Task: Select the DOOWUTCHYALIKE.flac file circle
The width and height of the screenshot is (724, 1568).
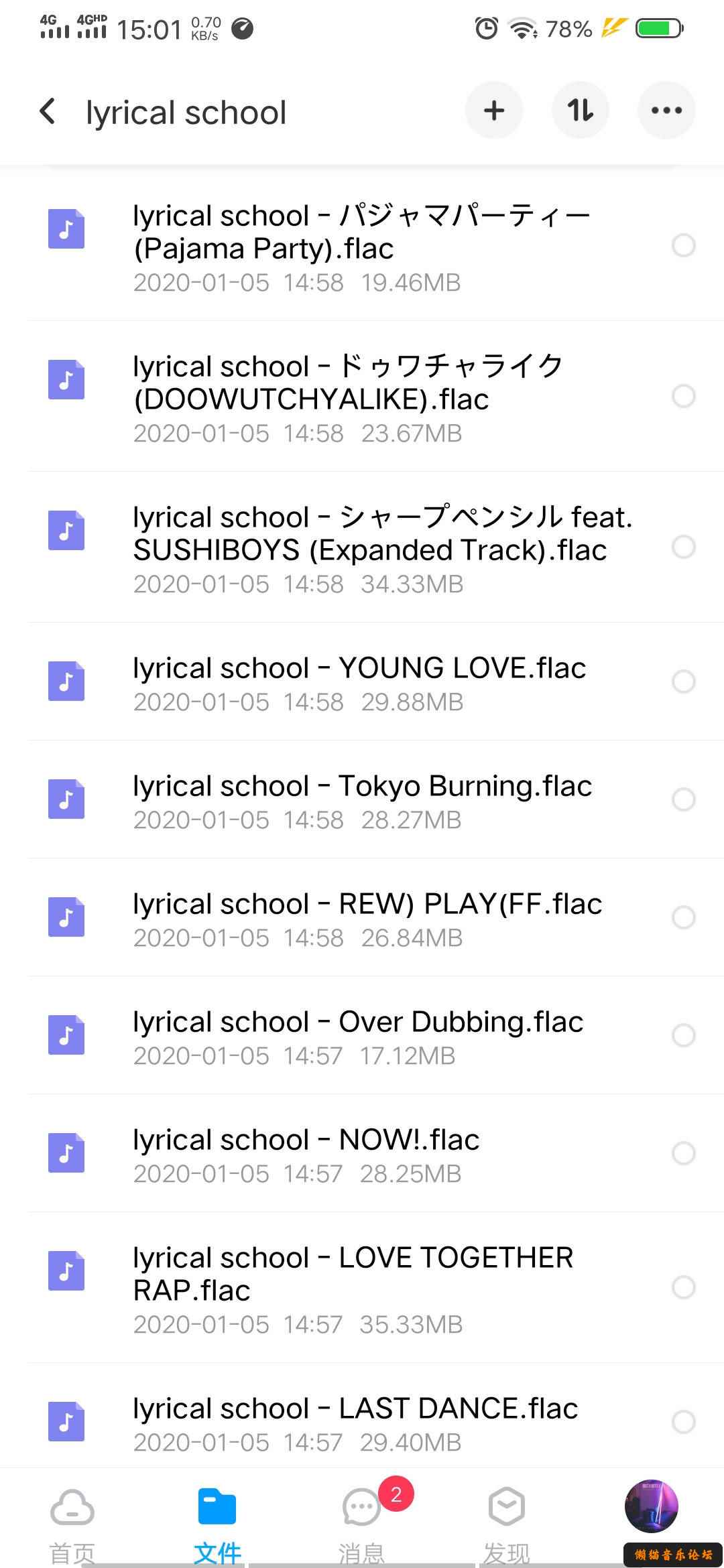Action: pos(683,396)
